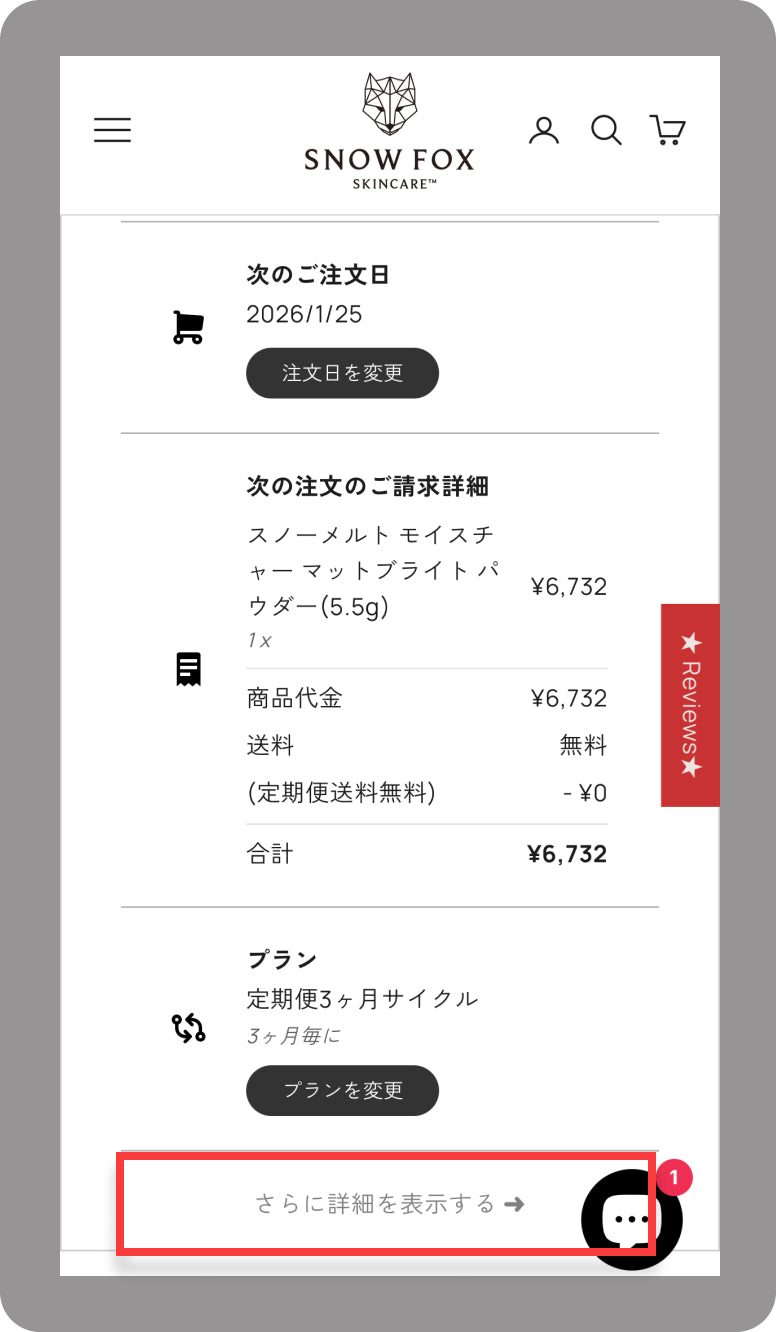Tap the プランを変更 button
Viewport: 776px width, 1332px height.
click(342, 1090)
